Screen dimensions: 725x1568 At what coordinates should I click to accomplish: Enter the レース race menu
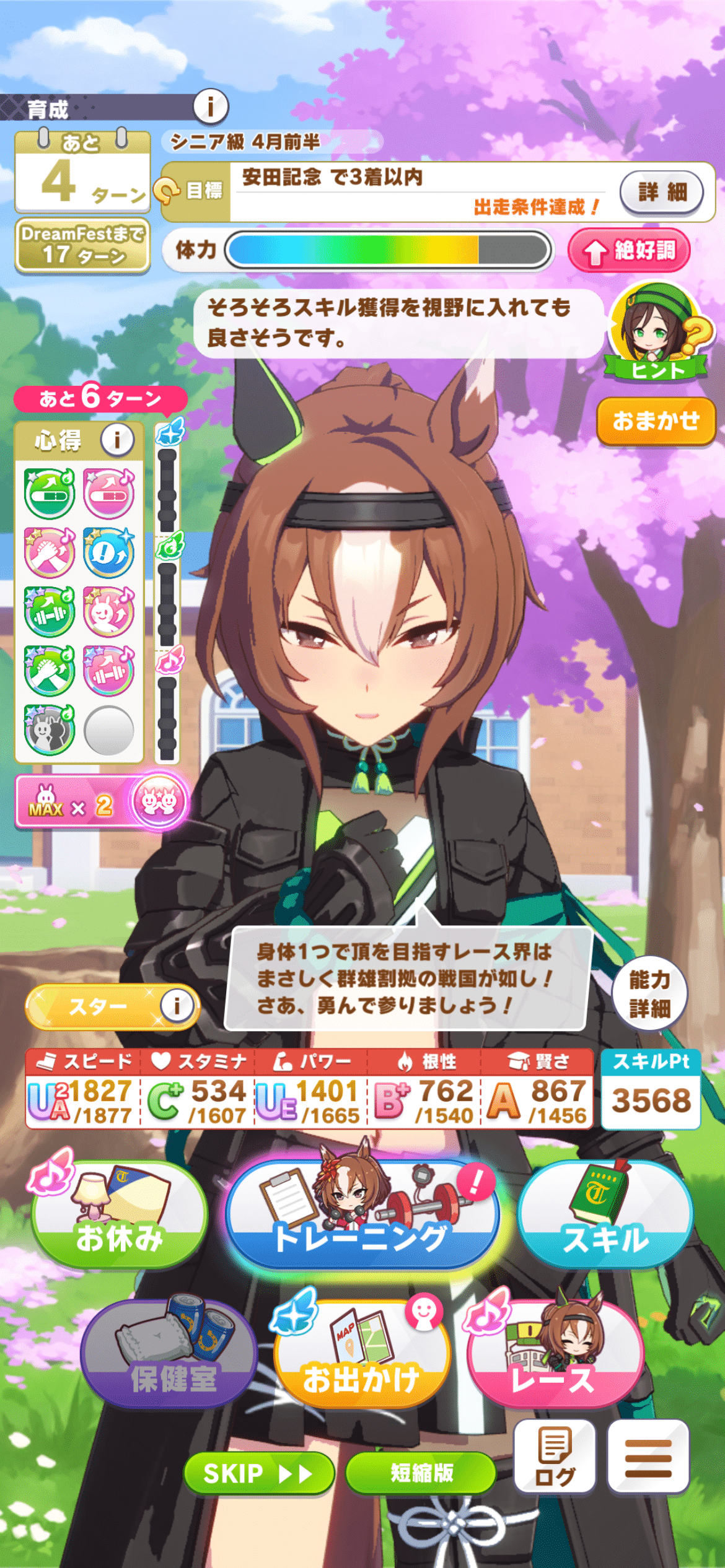point(553,1356)
